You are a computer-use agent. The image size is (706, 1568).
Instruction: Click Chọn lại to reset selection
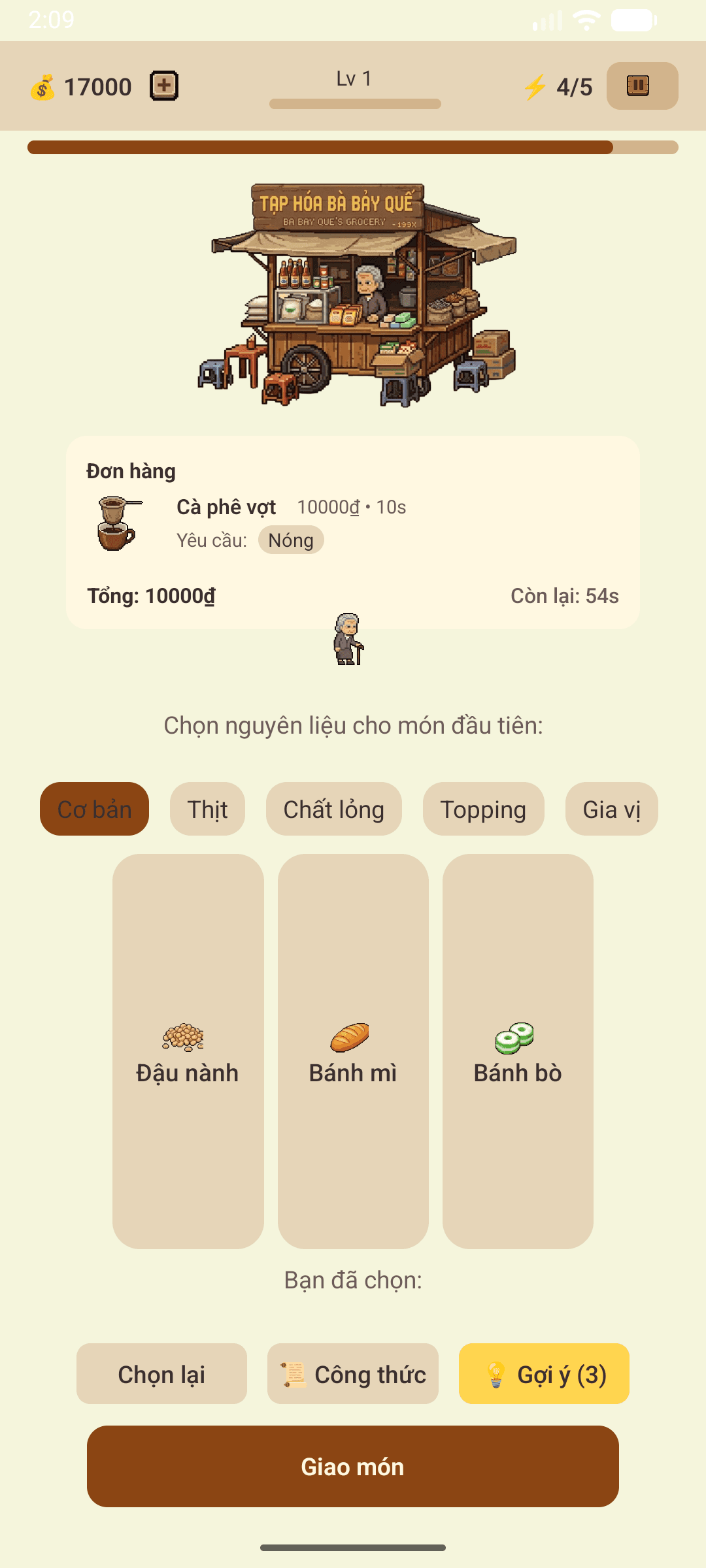click(x=161, y=1374)
